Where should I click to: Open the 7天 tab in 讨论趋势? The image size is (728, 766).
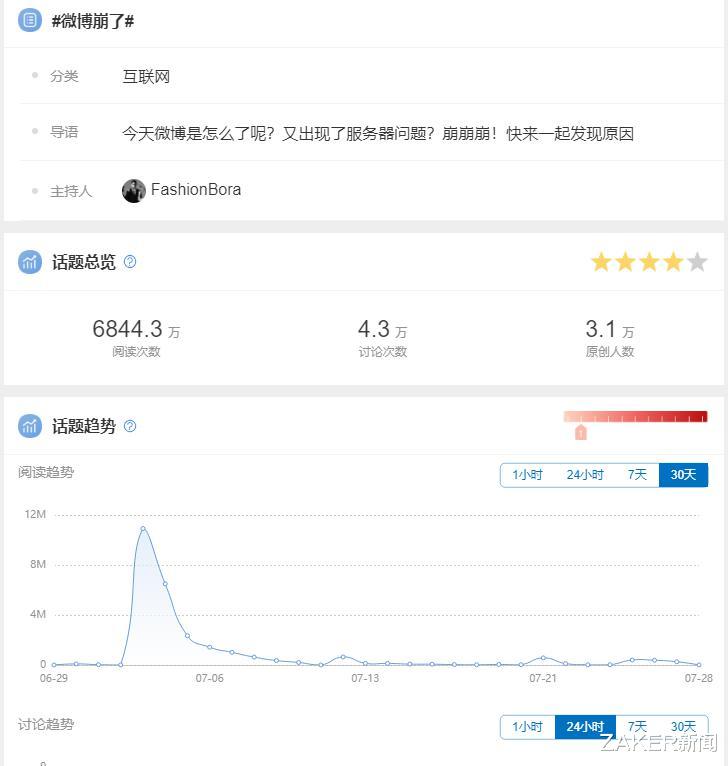click(636, 726)
